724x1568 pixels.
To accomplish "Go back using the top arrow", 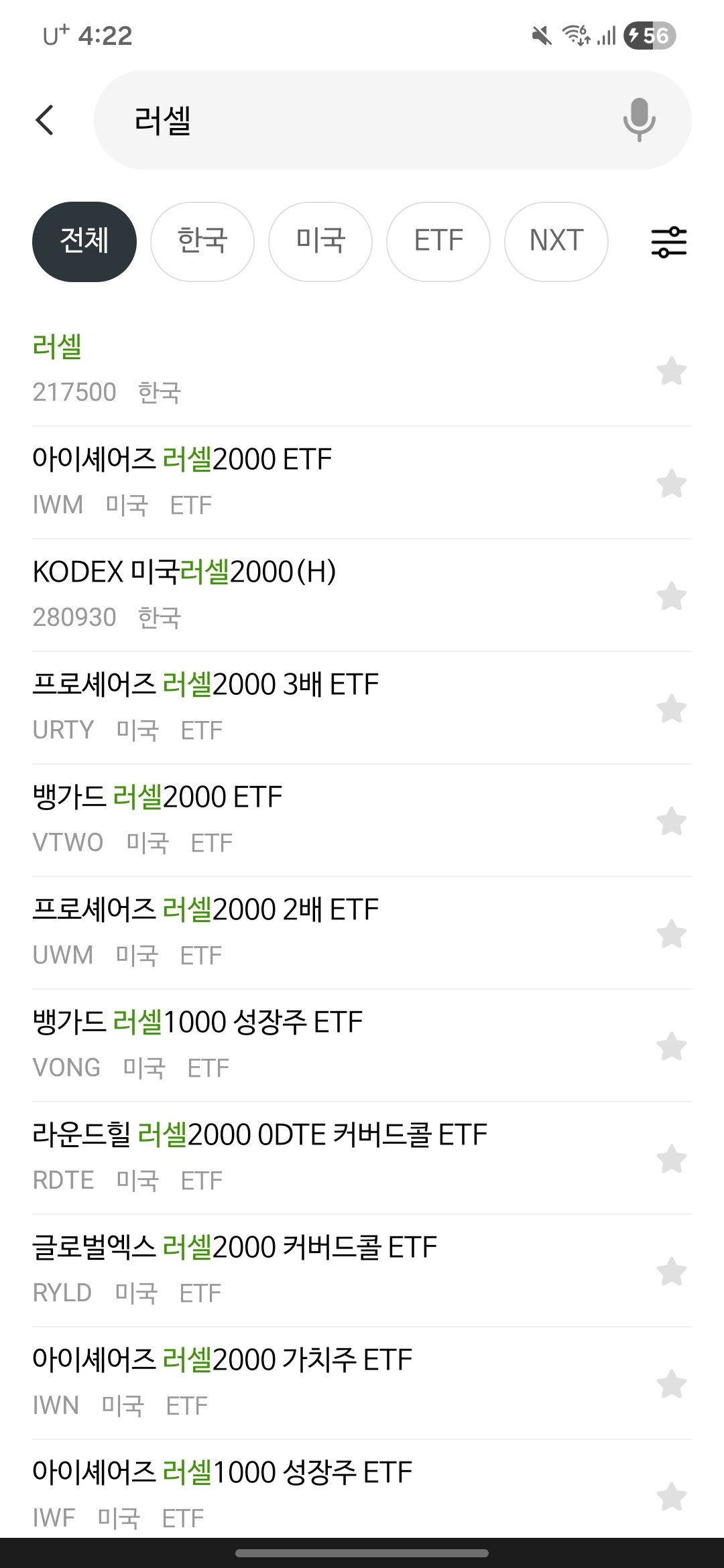I will (x=45, y=121).
